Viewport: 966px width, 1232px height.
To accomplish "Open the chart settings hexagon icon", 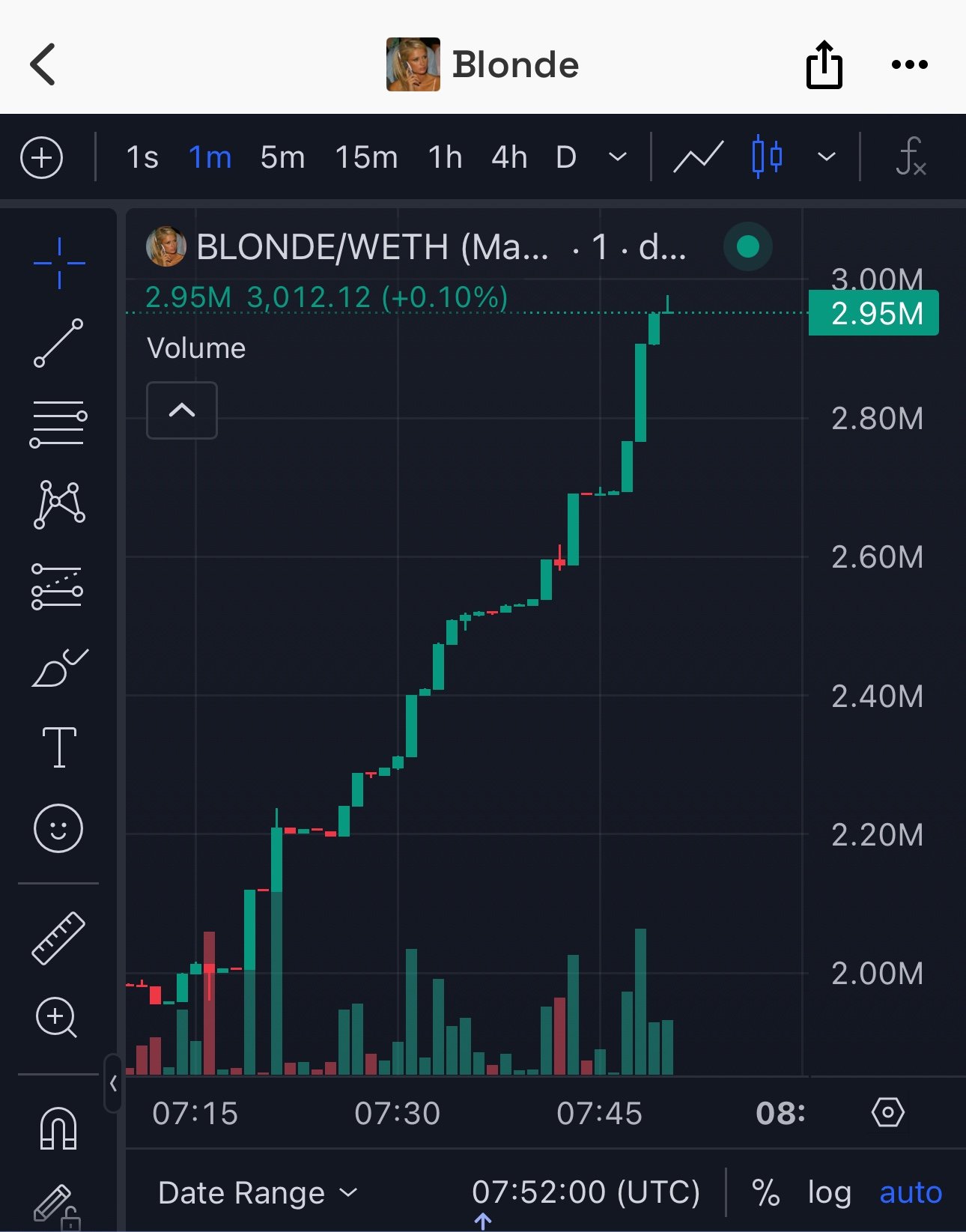I will click(887, 1112).
